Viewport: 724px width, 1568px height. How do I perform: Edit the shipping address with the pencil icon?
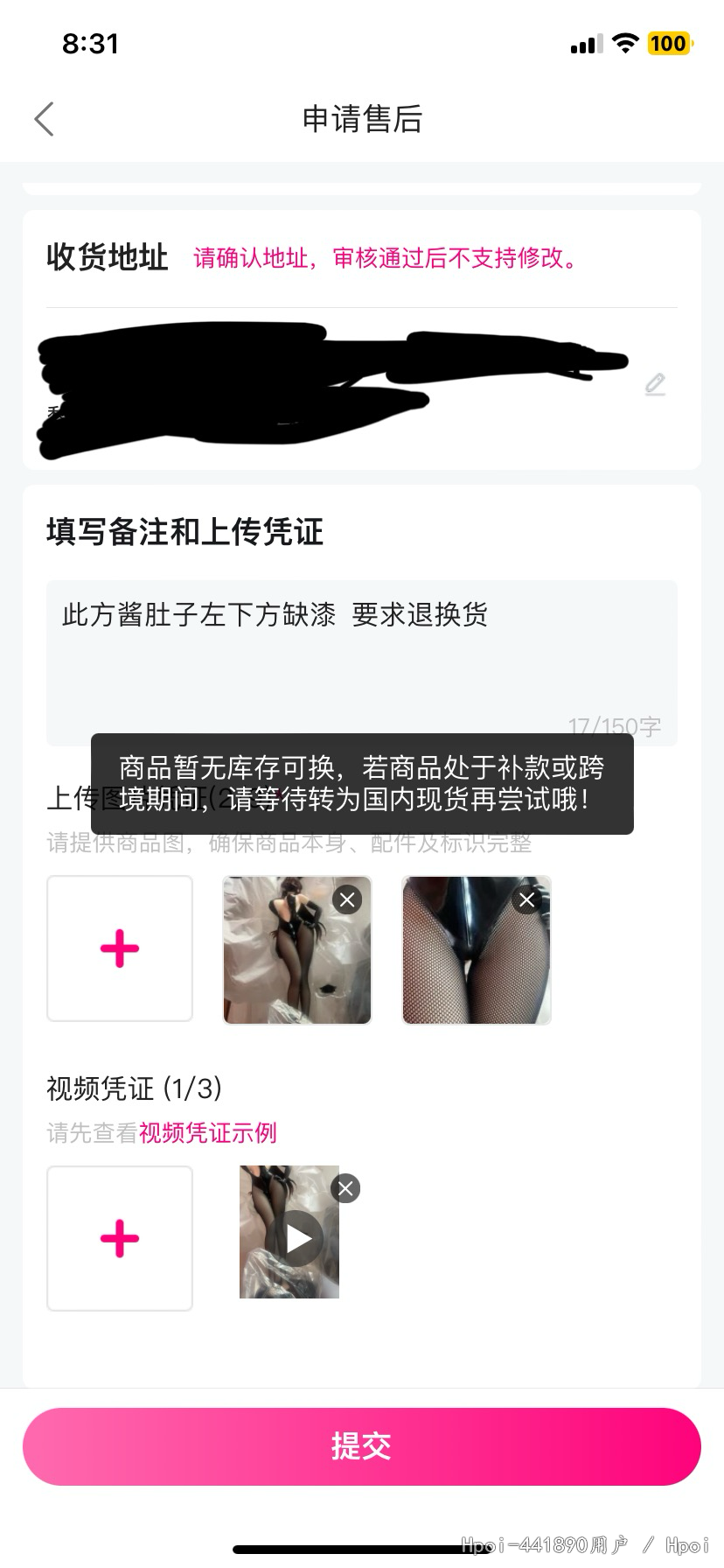[x=655, y=384]
